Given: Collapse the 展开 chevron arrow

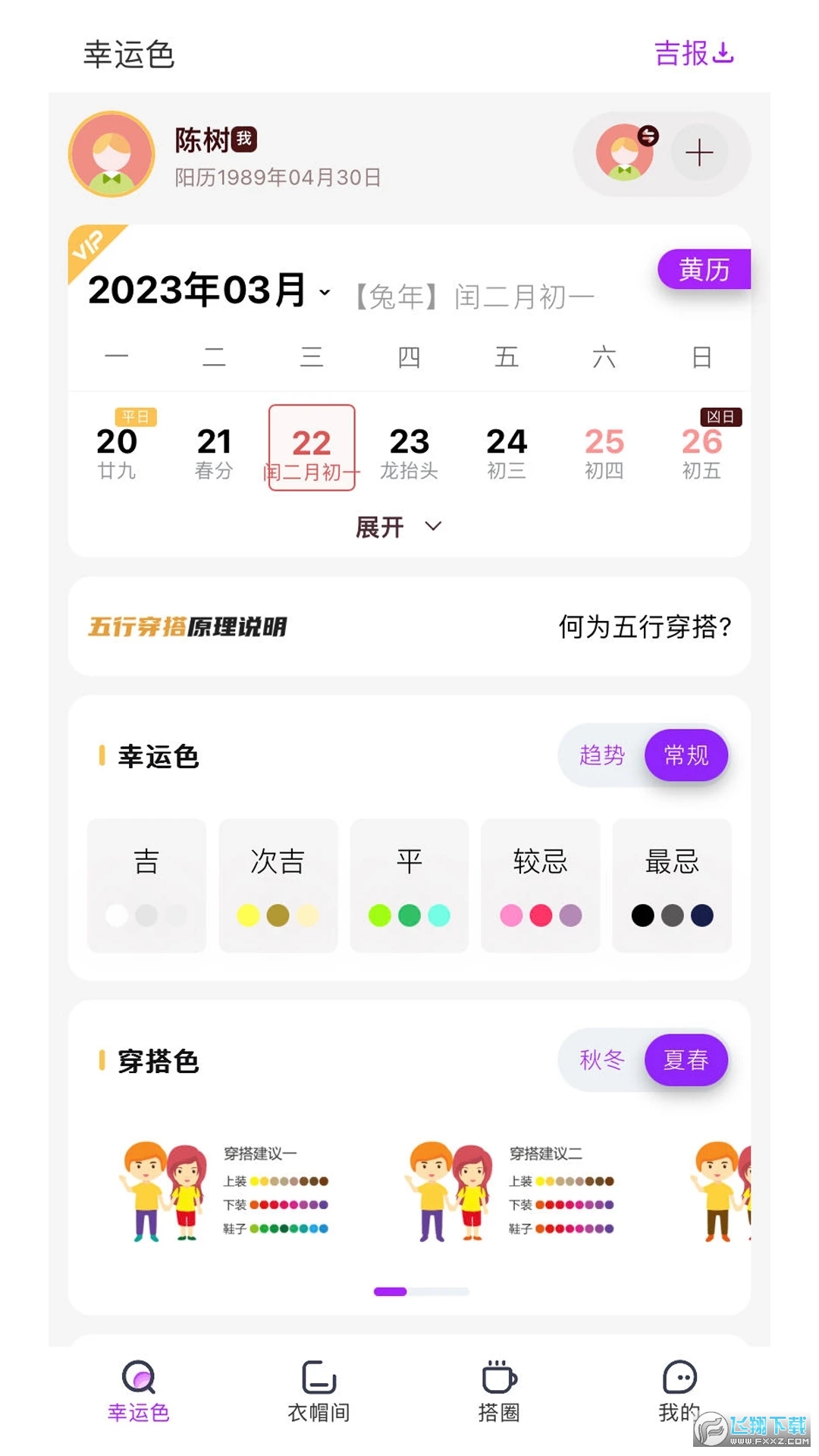Looking at the screenshot, I should (432, 526).
